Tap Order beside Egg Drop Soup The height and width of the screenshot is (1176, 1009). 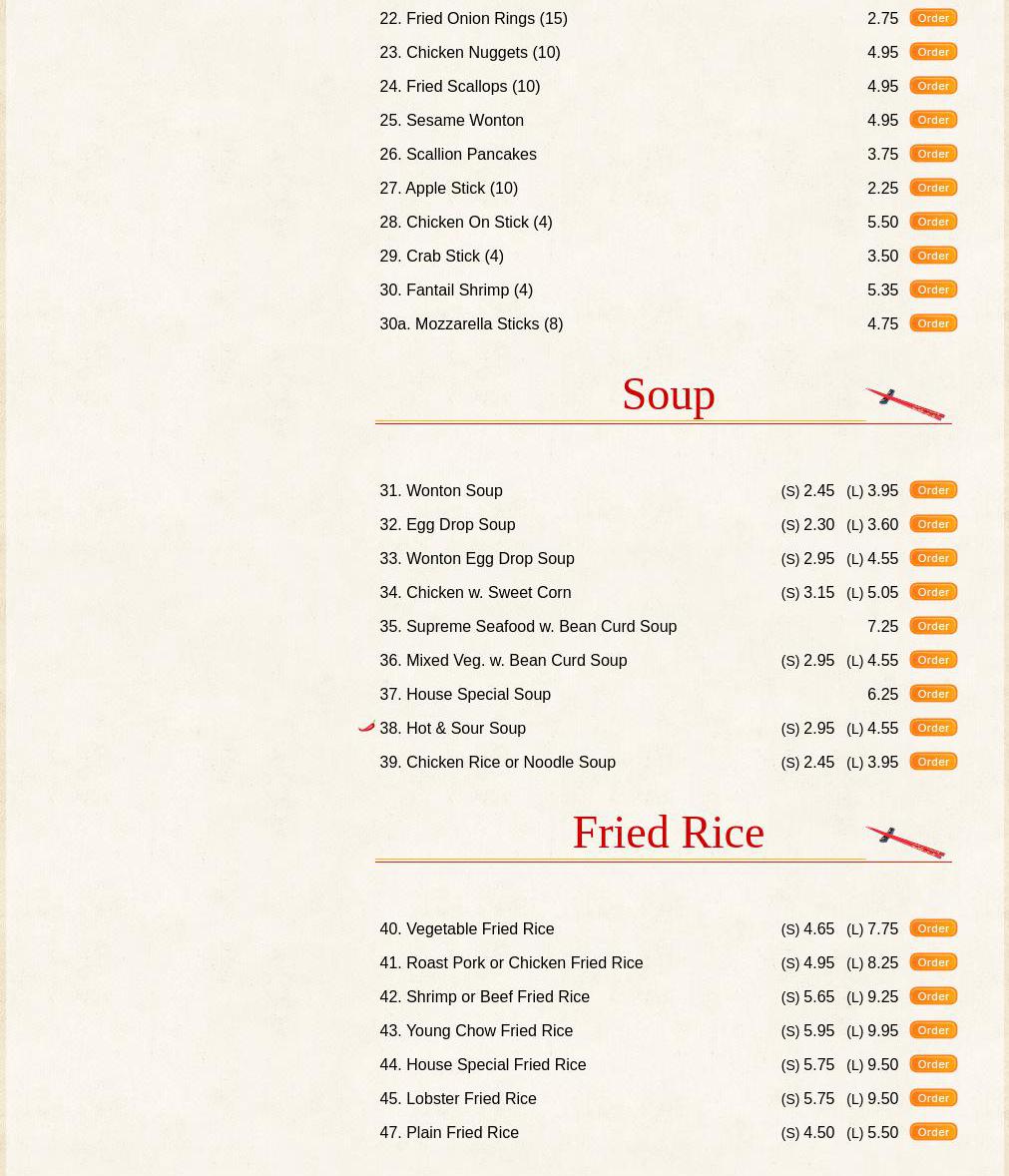(x=933, y=524)
